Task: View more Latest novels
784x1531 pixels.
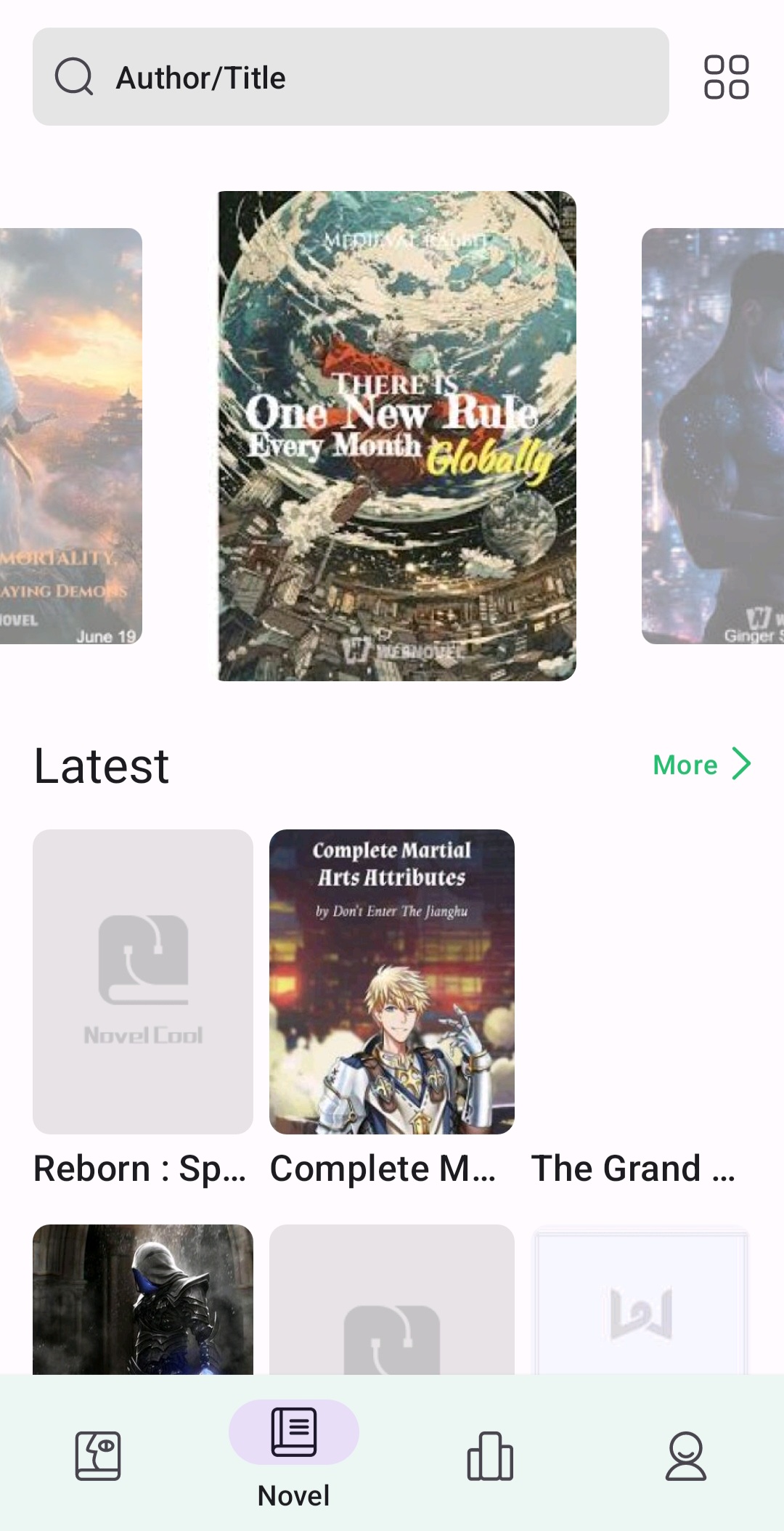Action: tap(701, 765)
